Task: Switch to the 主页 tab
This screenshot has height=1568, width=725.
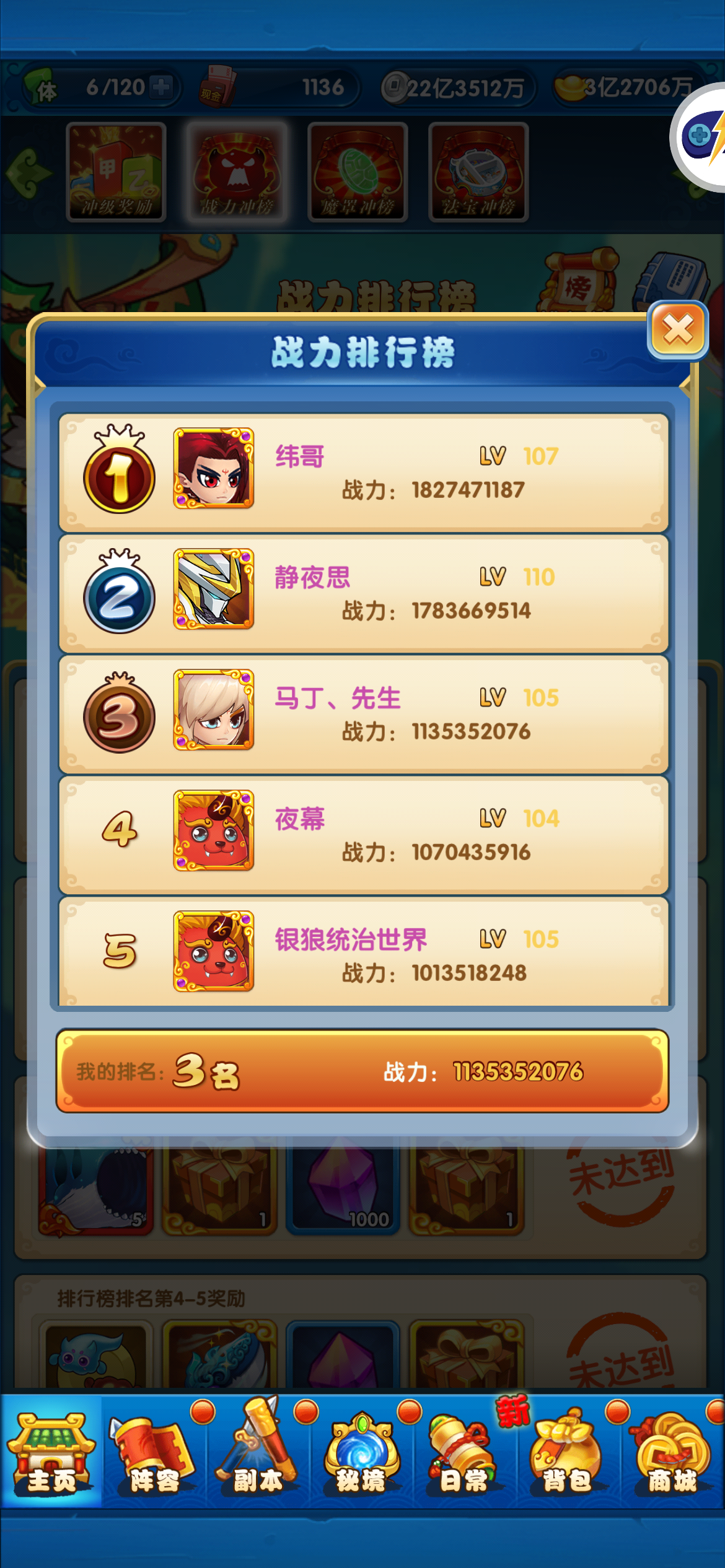Action: pos(51,1451)
